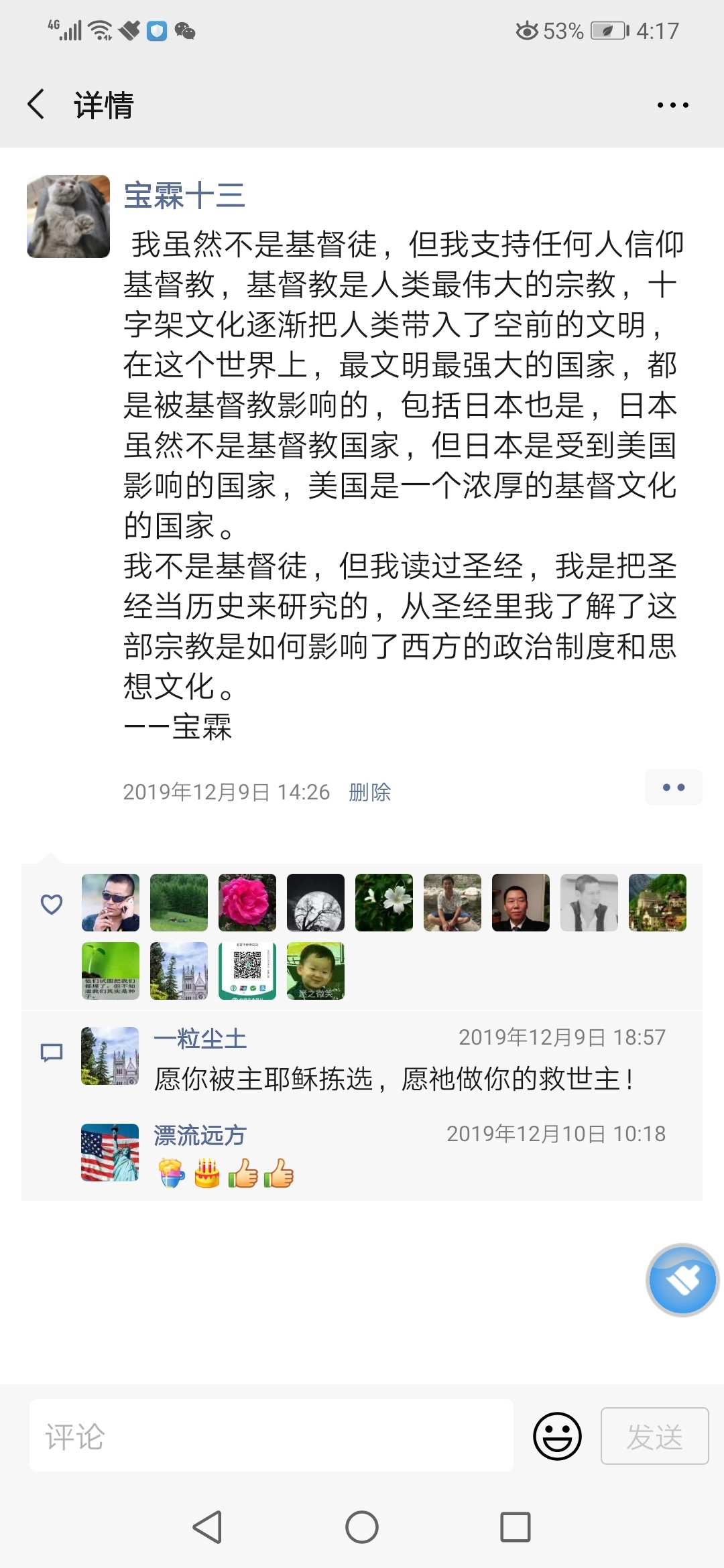Viewport: 724px width, 1568px height.
Task: Open commenter 漂流远方's name link
Action: point(200,1135)
